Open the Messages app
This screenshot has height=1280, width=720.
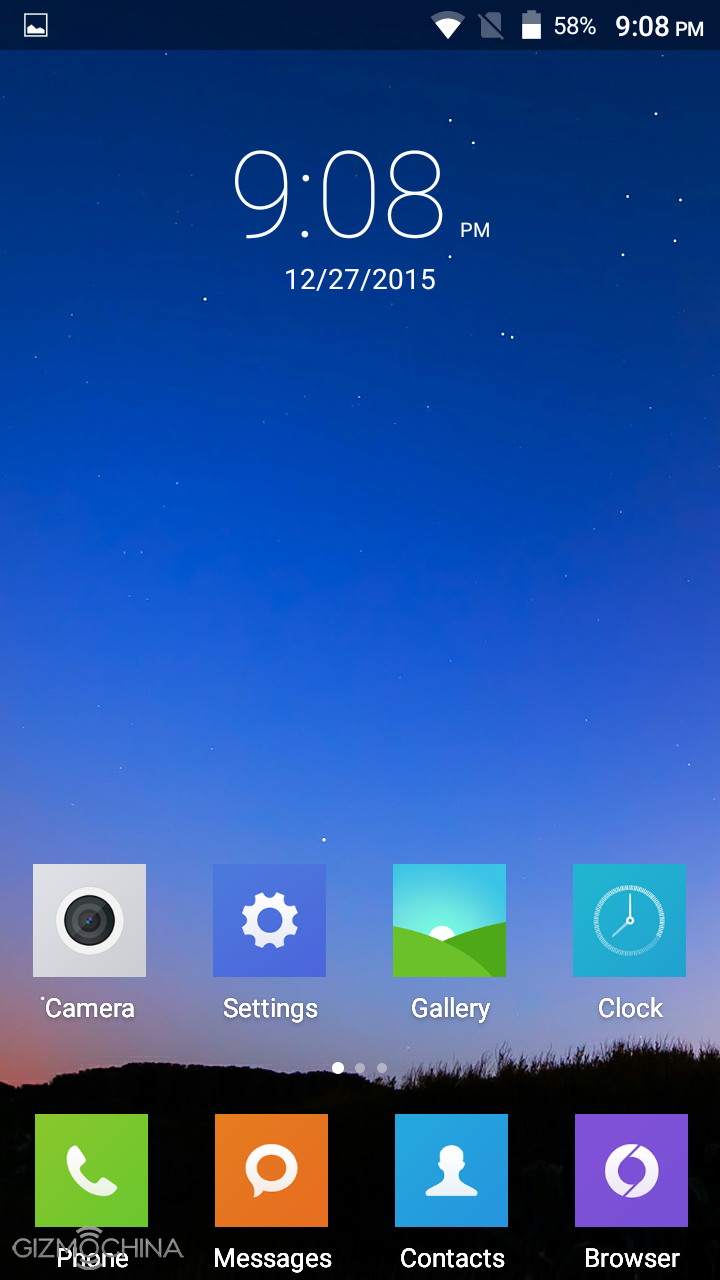click(271, 1170)
